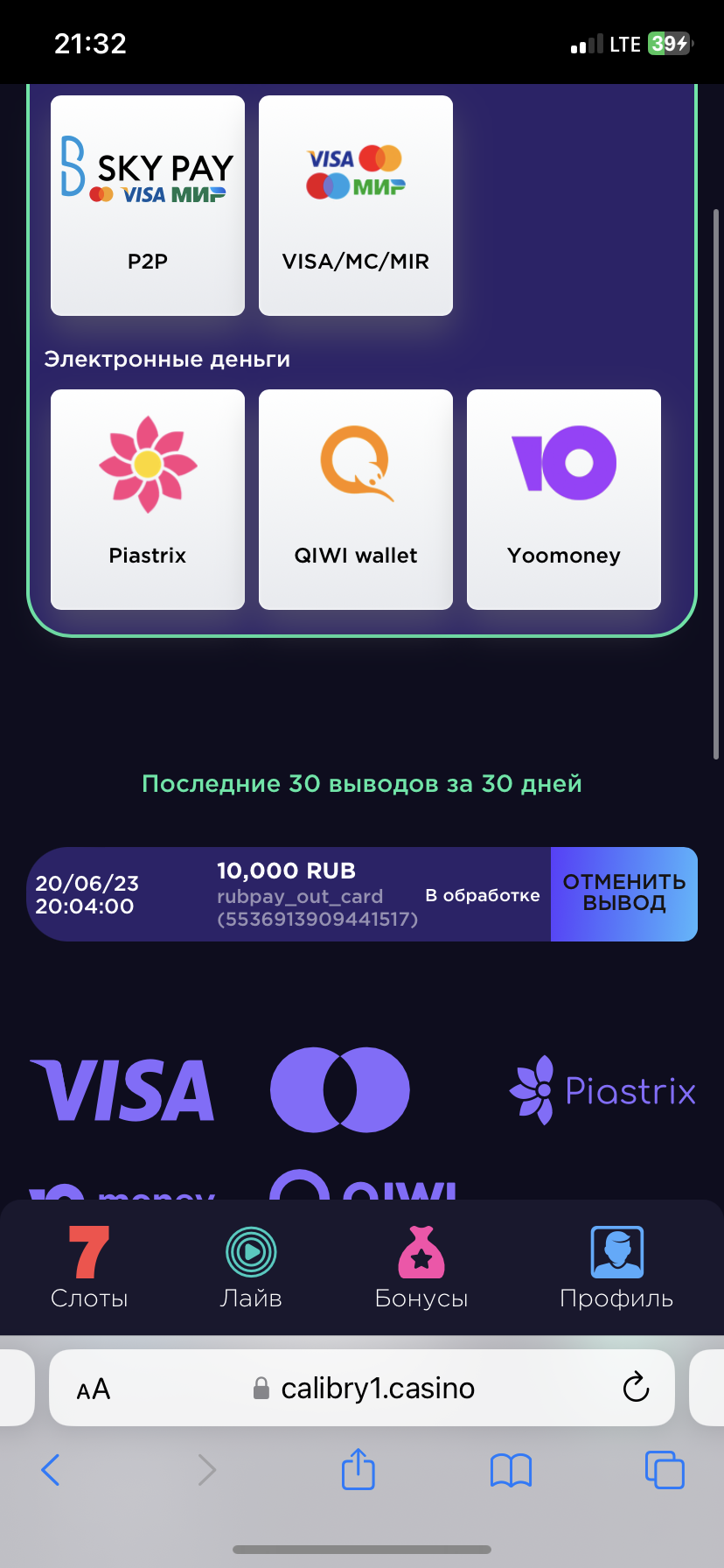Share this page via Safari

(x=358, y=1469)
